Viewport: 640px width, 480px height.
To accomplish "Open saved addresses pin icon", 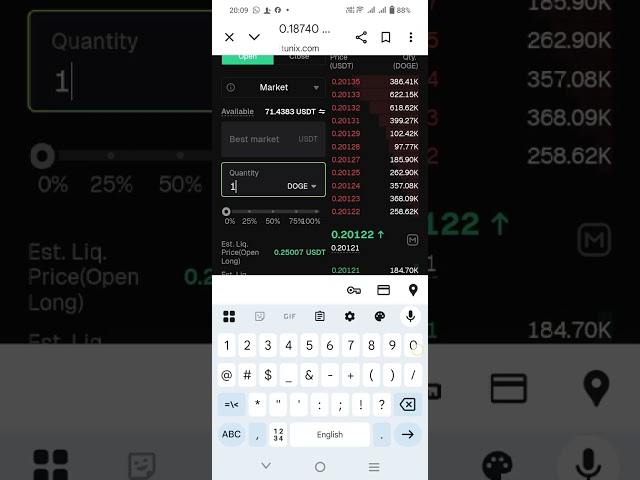I will (413, 290).
